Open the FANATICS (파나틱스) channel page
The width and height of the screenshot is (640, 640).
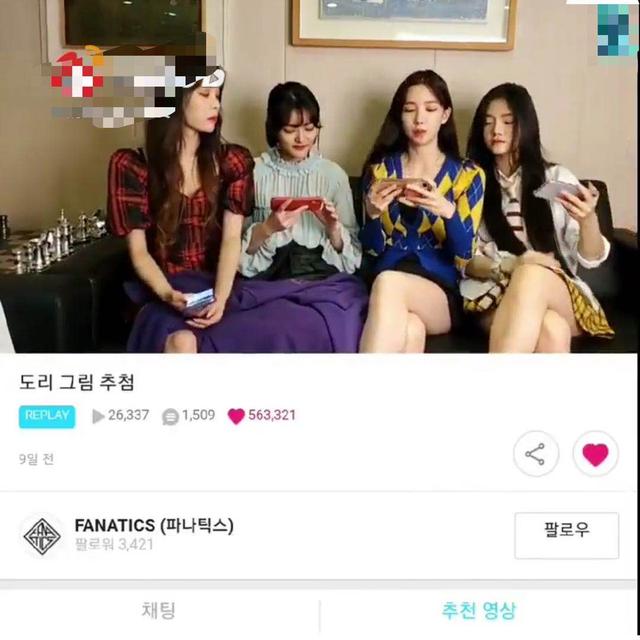154,526
